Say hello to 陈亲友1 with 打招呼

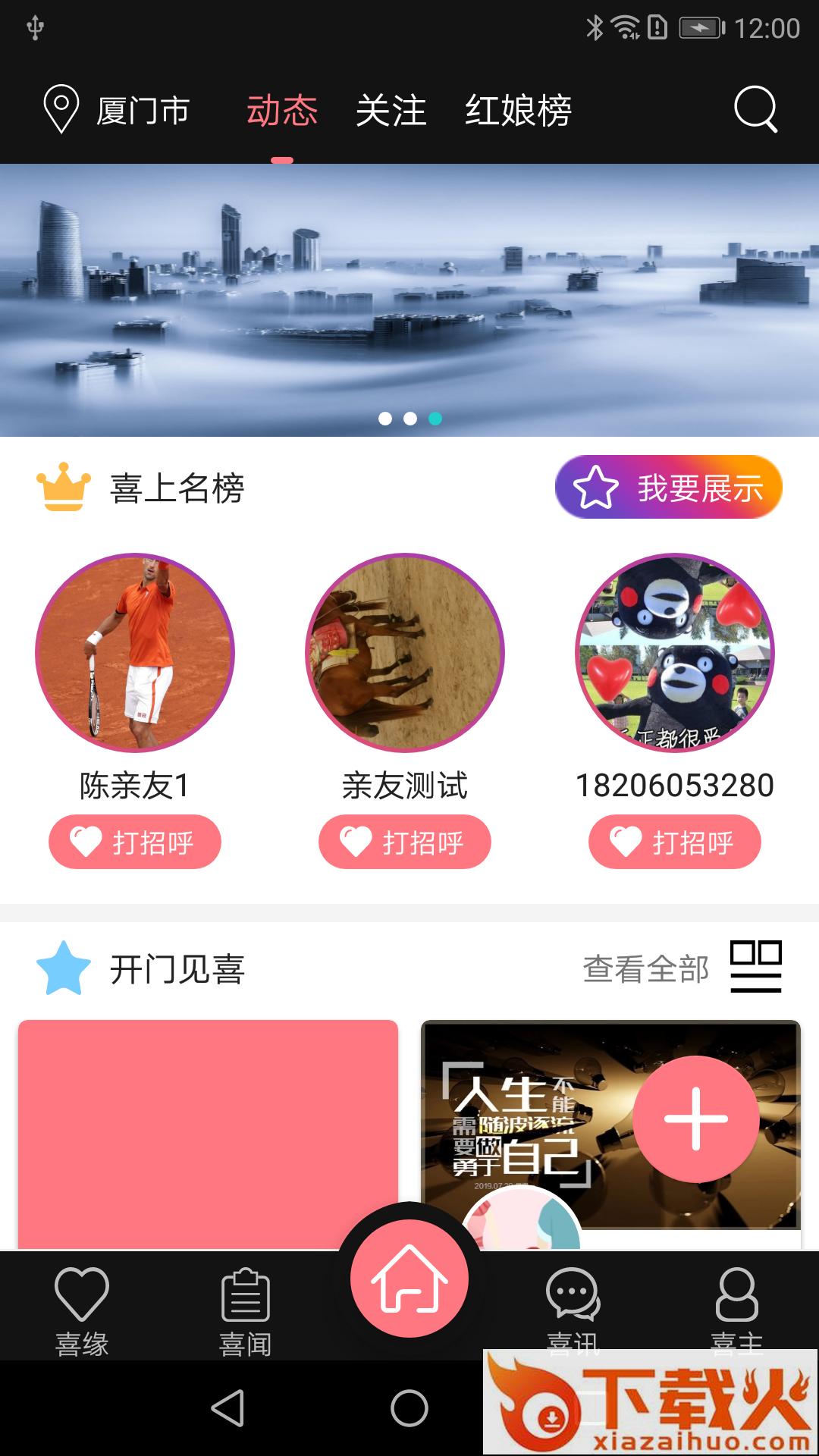point(135,842)
